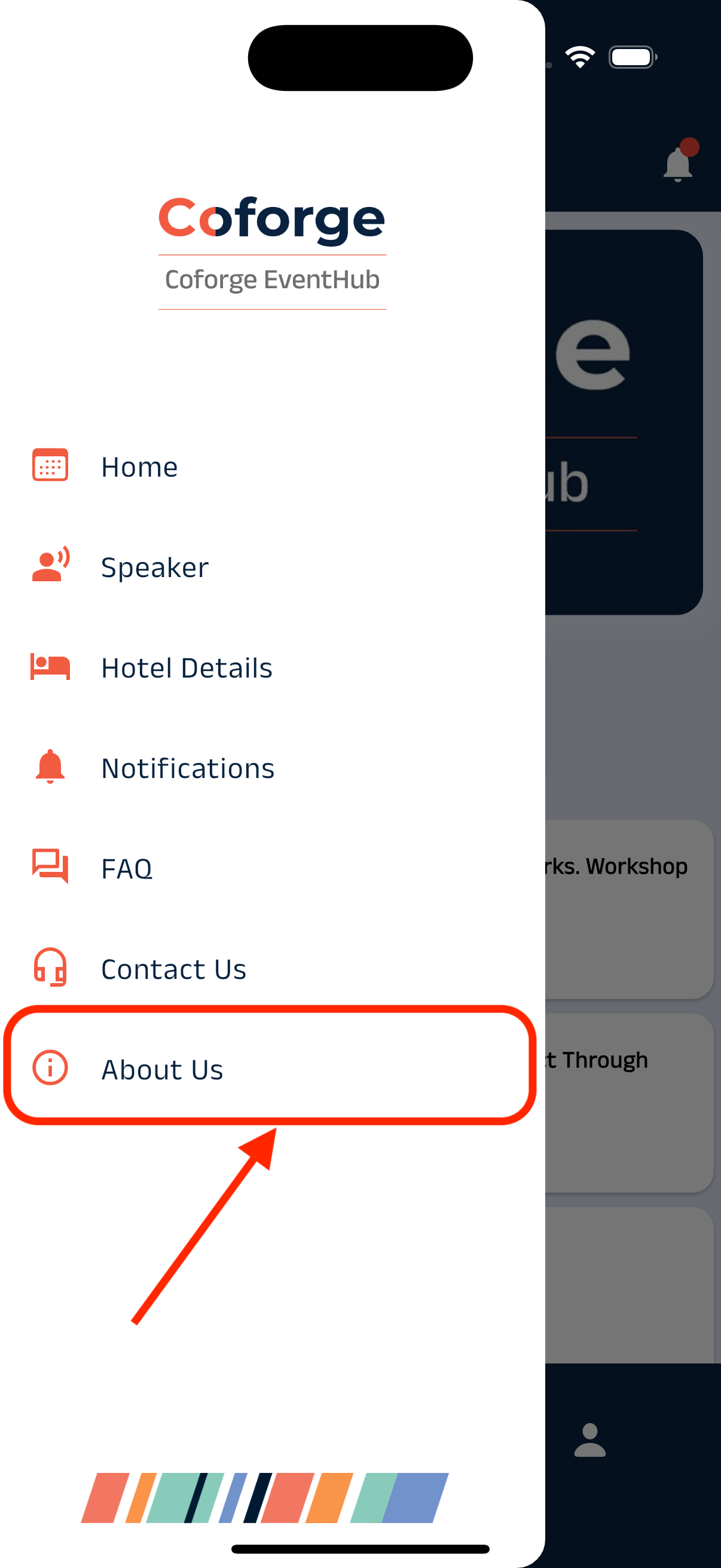Select Contact Us
This screenshot has width=721, height=1568.
tap(173, 969)
